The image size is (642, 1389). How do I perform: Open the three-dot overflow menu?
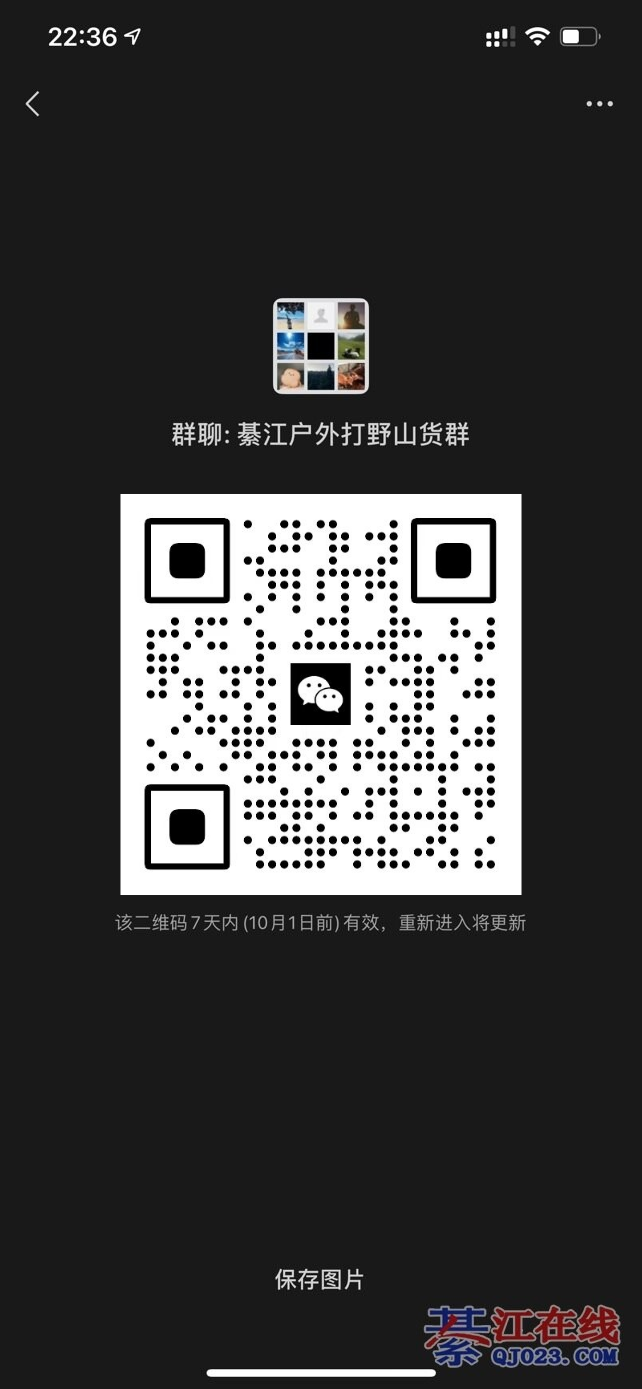click(x=599, y=104)
